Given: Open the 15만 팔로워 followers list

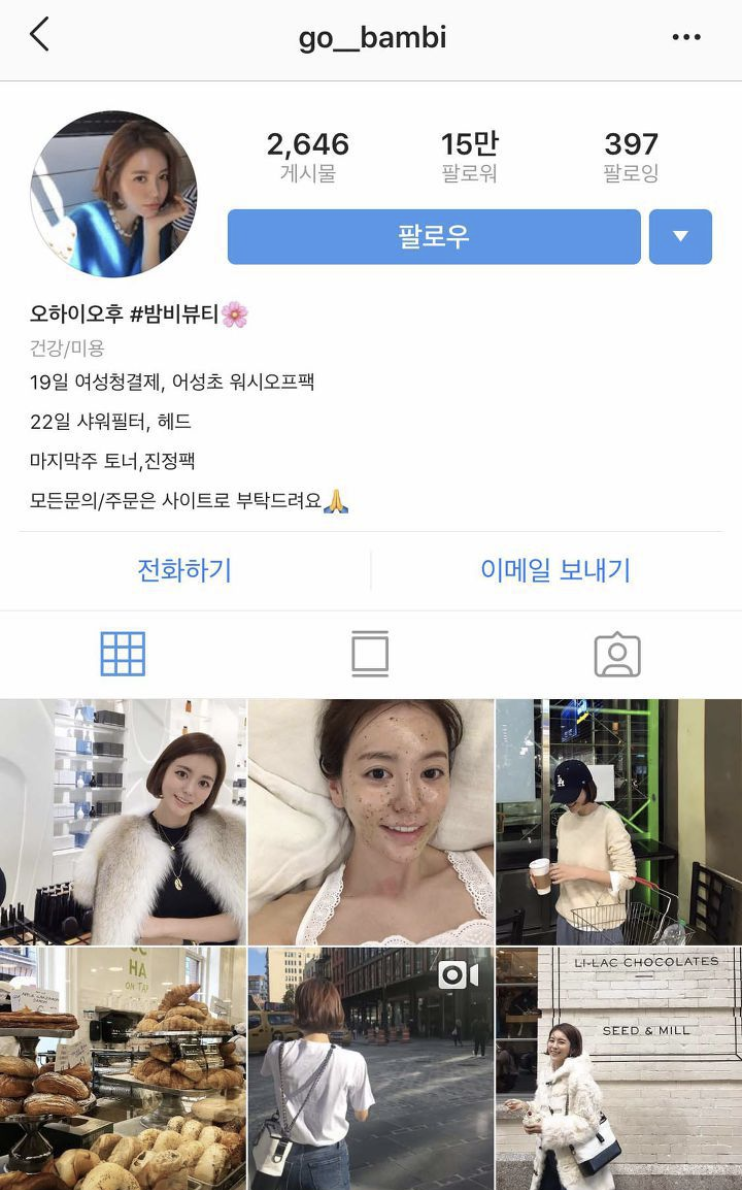Looking at the screenshot, I should click(x=469, y=157).
